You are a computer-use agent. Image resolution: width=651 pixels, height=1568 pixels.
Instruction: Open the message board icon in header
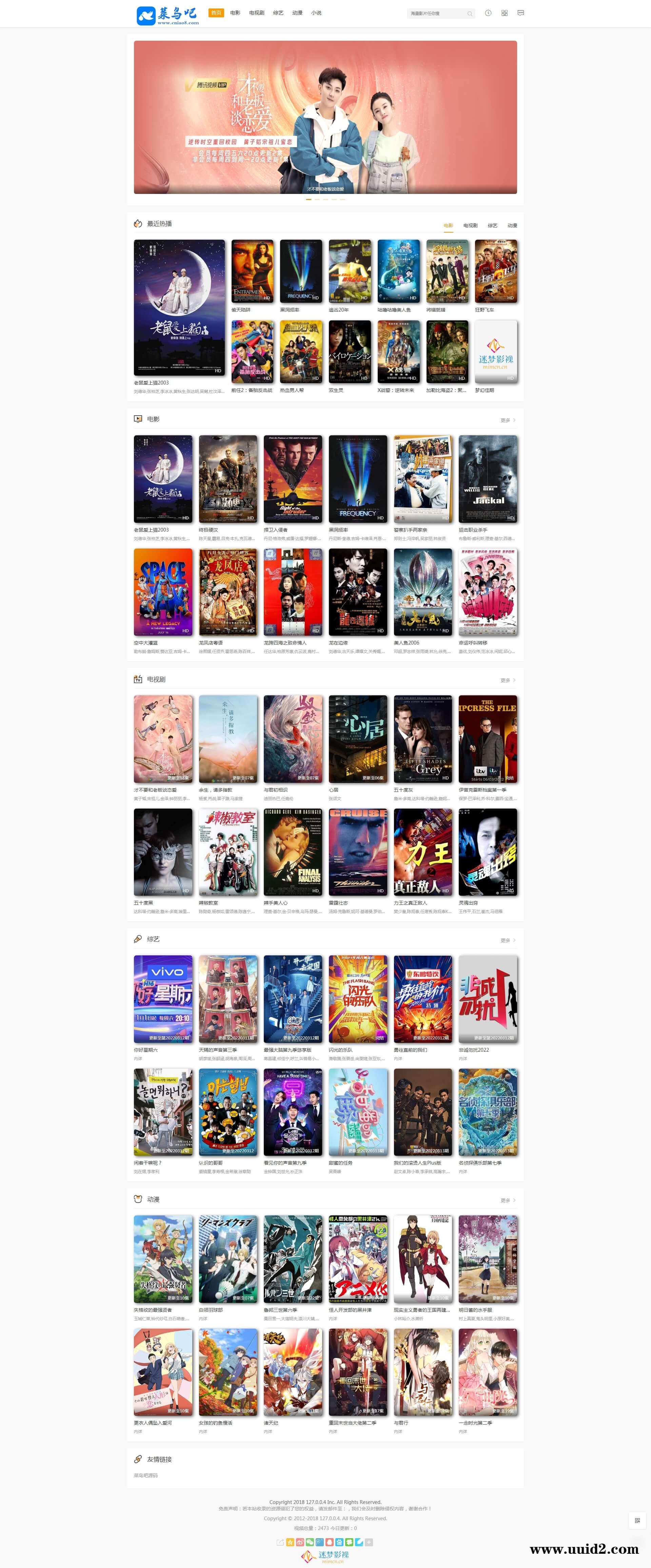pos(521,13)
